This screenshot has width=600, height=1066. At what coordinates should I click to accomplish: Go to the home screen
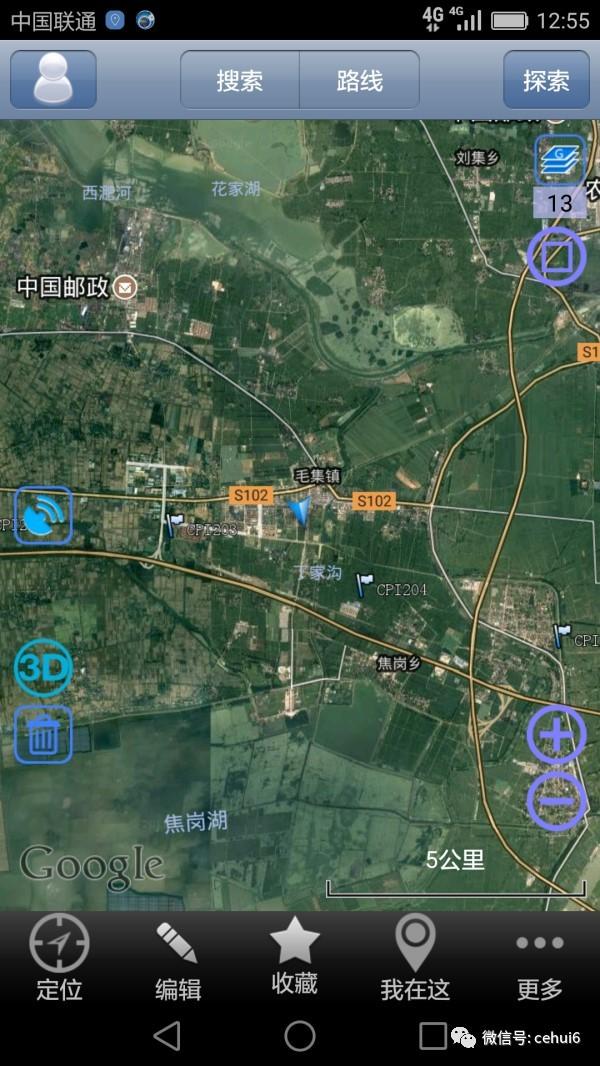click(x=300, y=1036)
